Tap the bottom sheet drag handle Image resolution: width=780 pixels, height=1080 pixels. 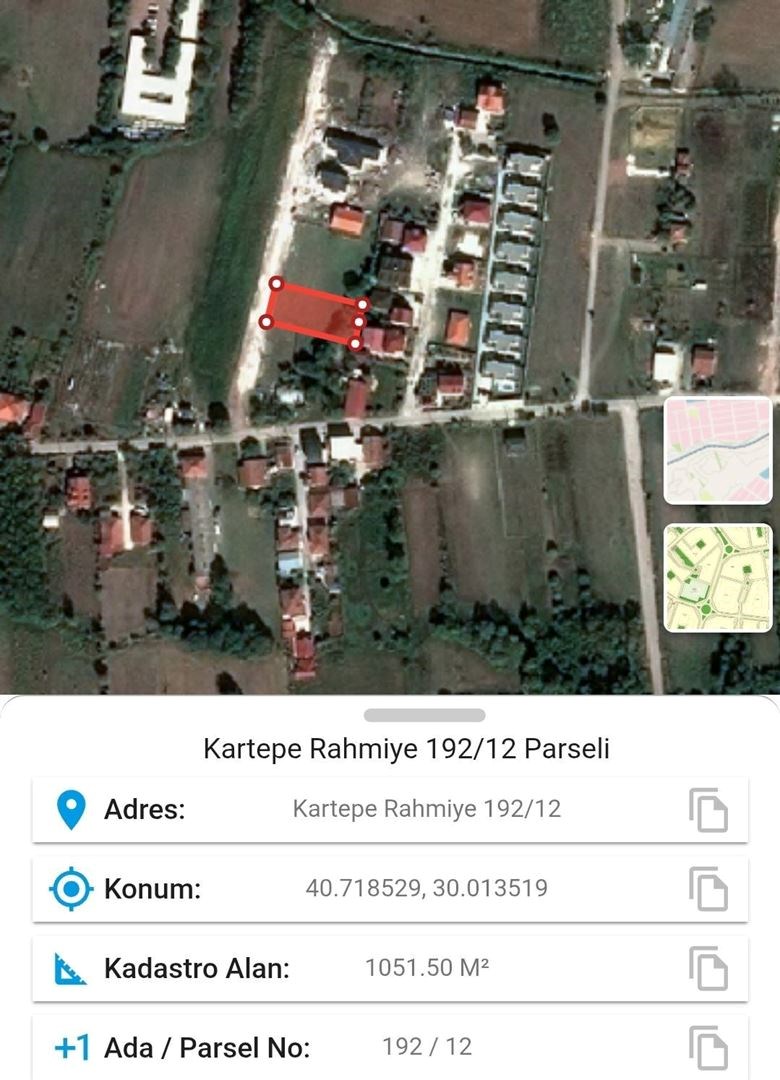(424, 715)
